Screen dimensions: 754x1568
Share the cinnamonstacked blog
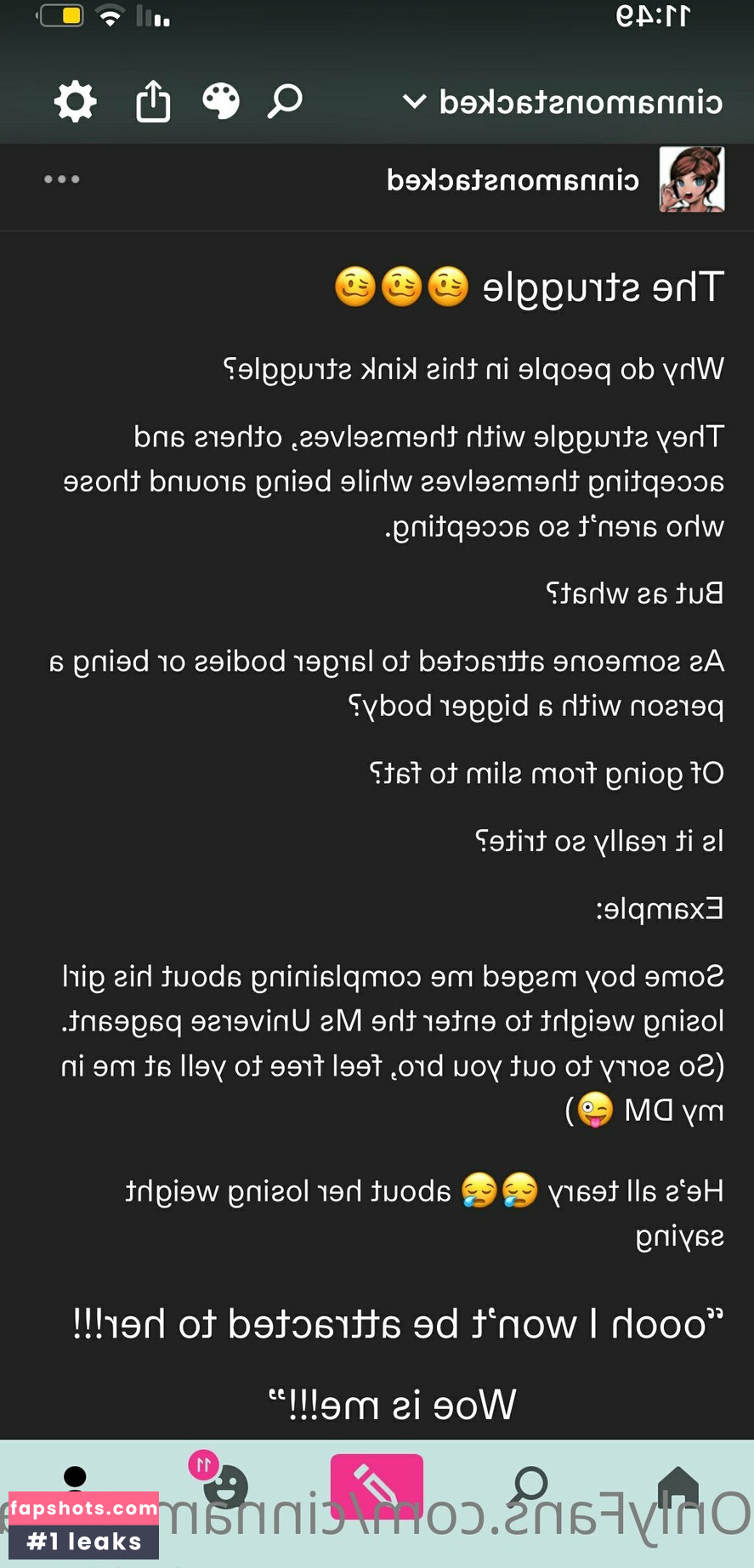tap(153, 102)
